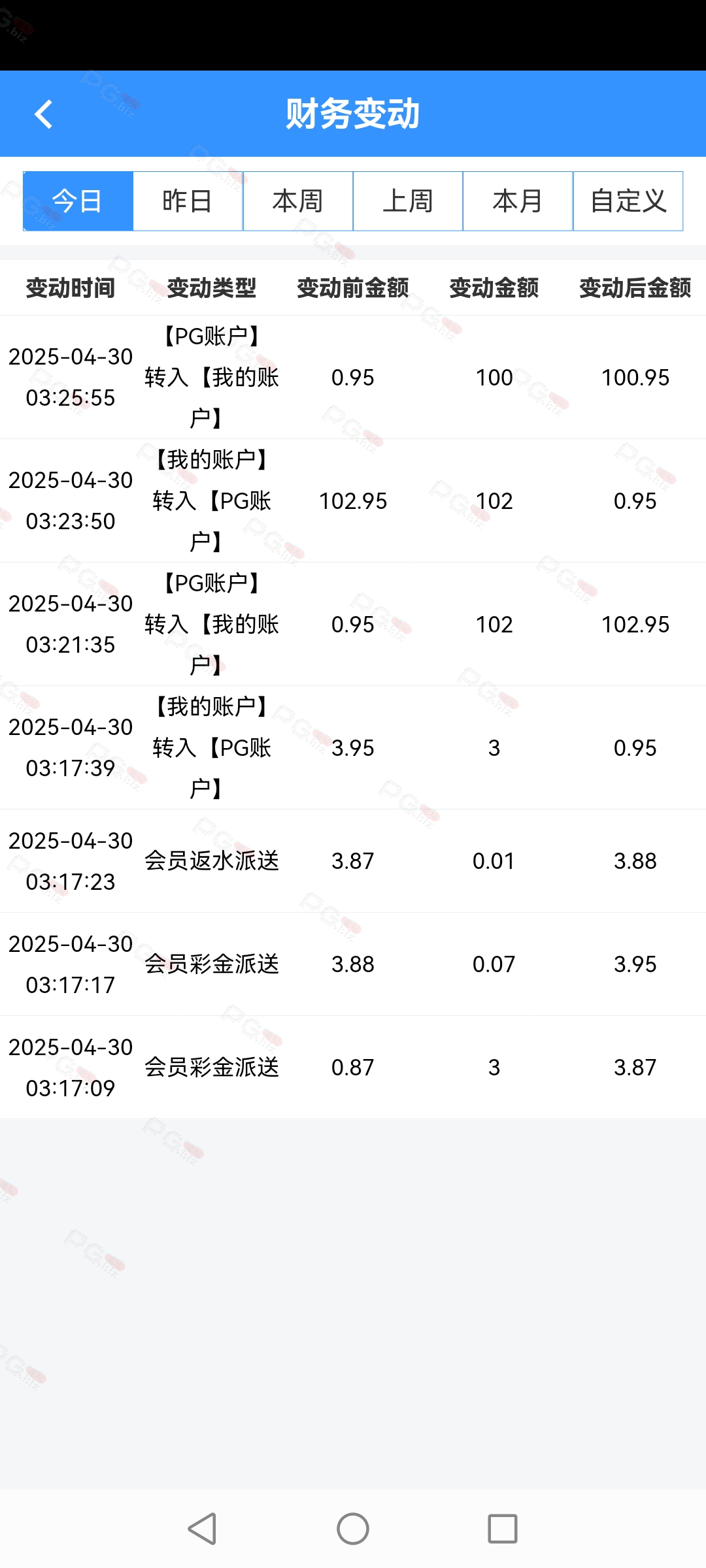This screenshot has width=706, height=1568.
Task: Tap the system home button
Action: coord(353,1529)
